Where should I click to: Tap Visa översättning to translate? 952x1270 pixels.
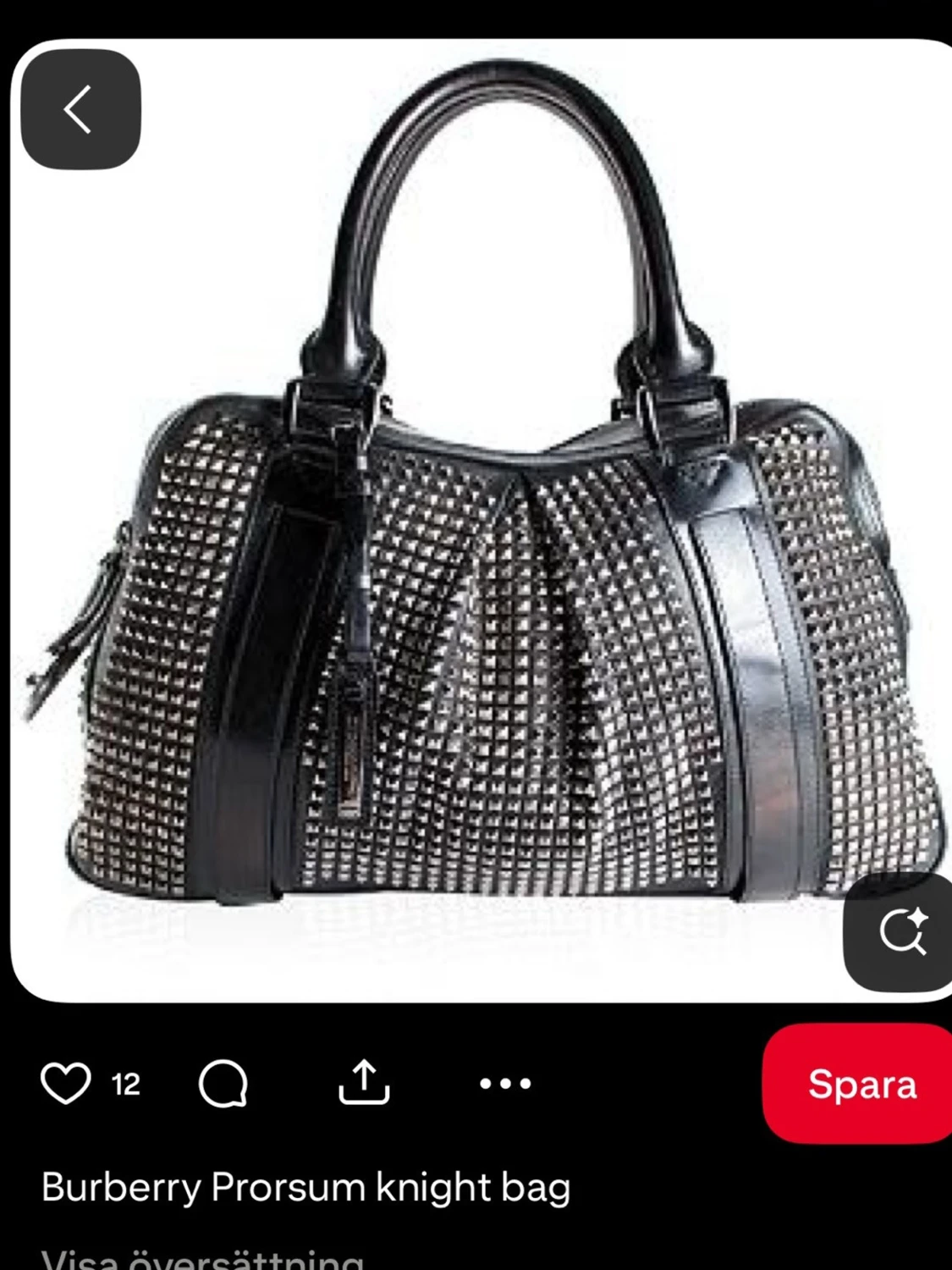pos(203,1258)
